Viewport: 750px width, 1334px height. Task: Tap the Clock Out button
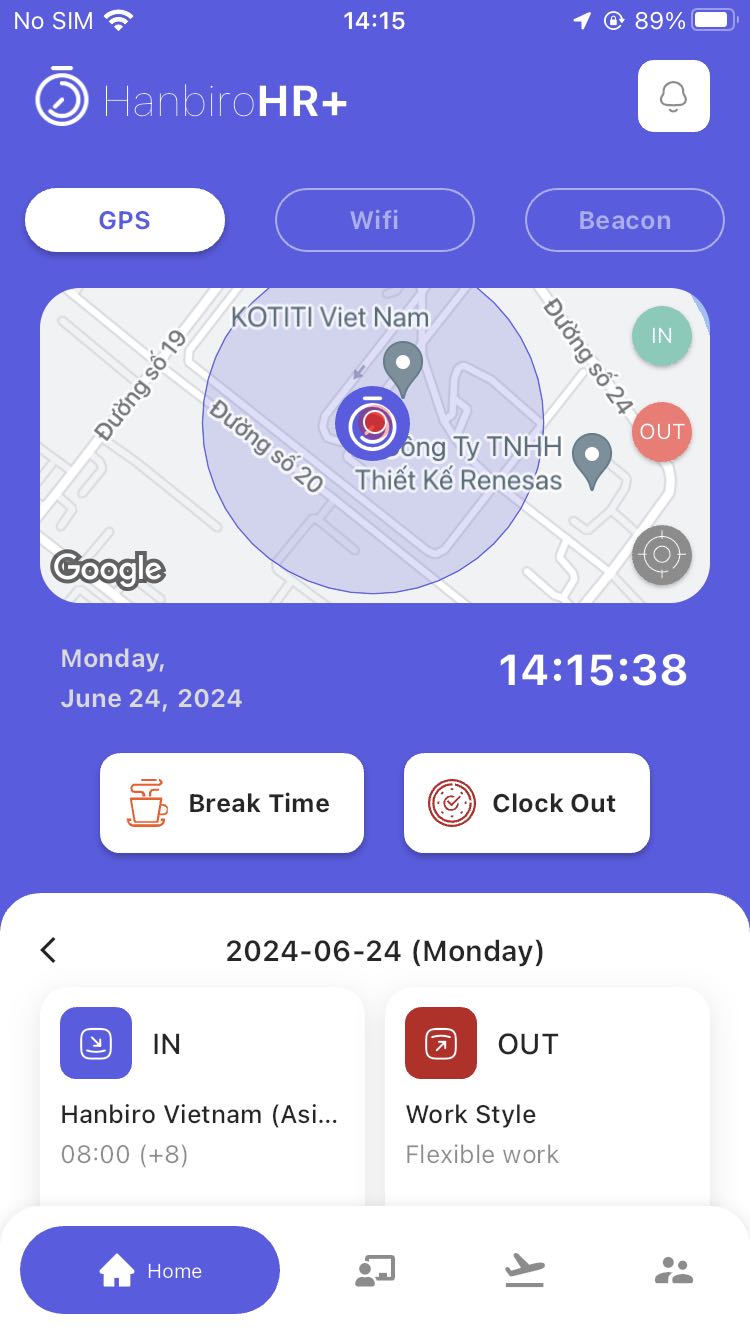(527, 803)
